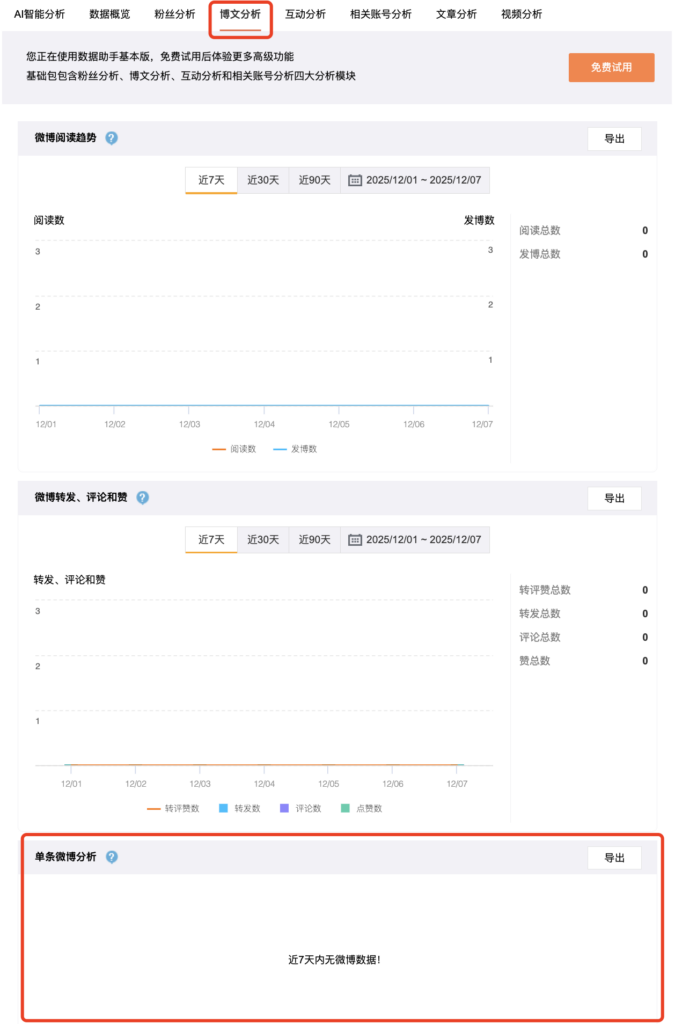Select 近30天 in the 微博阅读趋势 section
The height and width of the screenshot is (1024, 675).
coord(263,180)
